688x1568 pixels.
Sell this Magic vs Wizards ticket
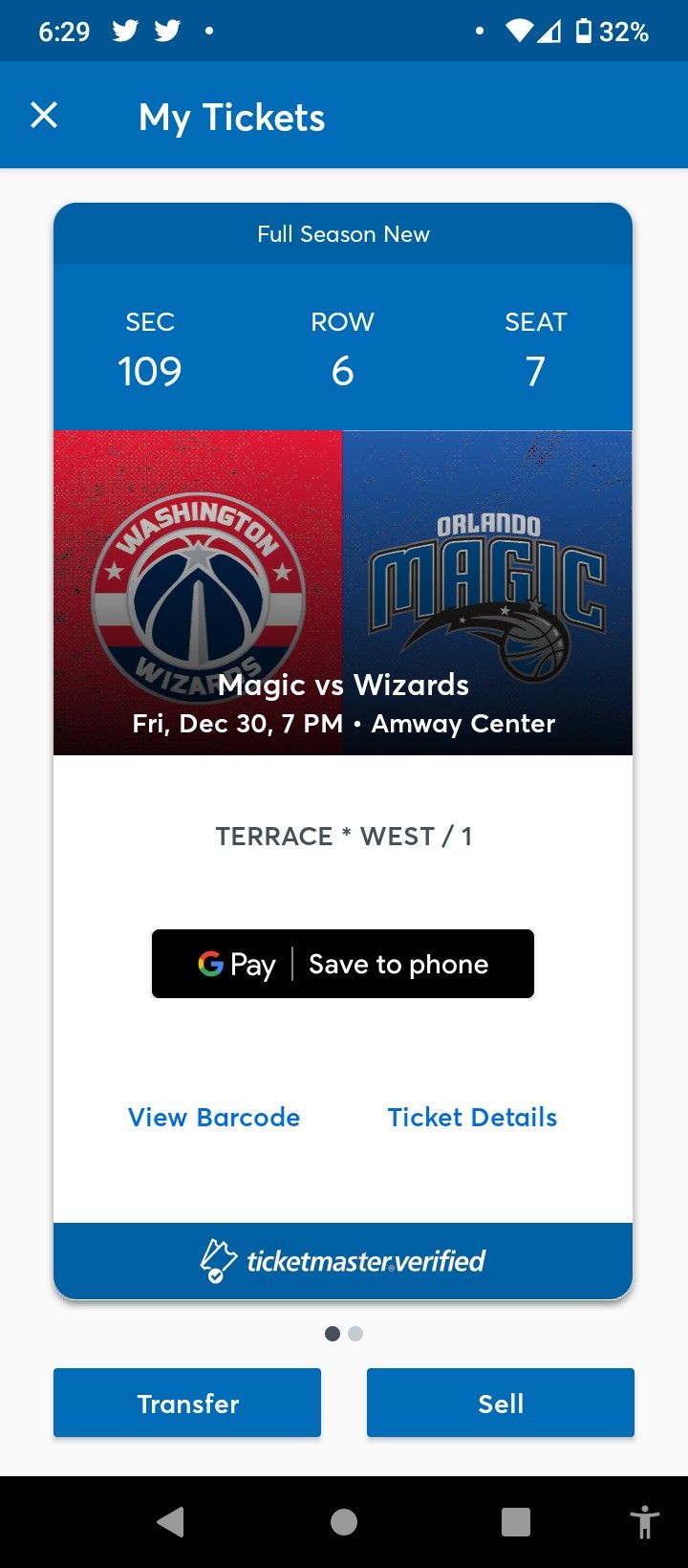point(501,1403)
